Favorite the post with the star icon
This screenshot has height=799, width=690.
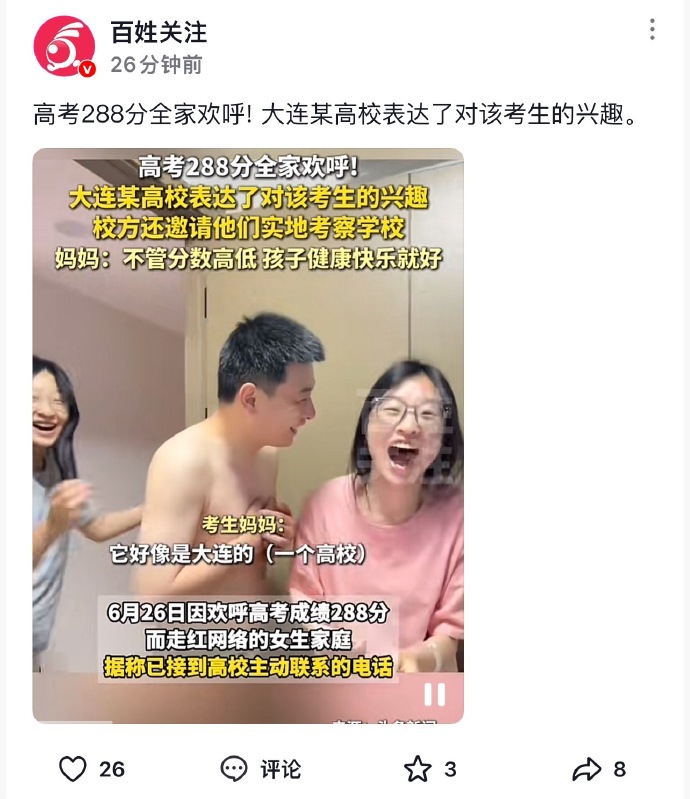418,768
